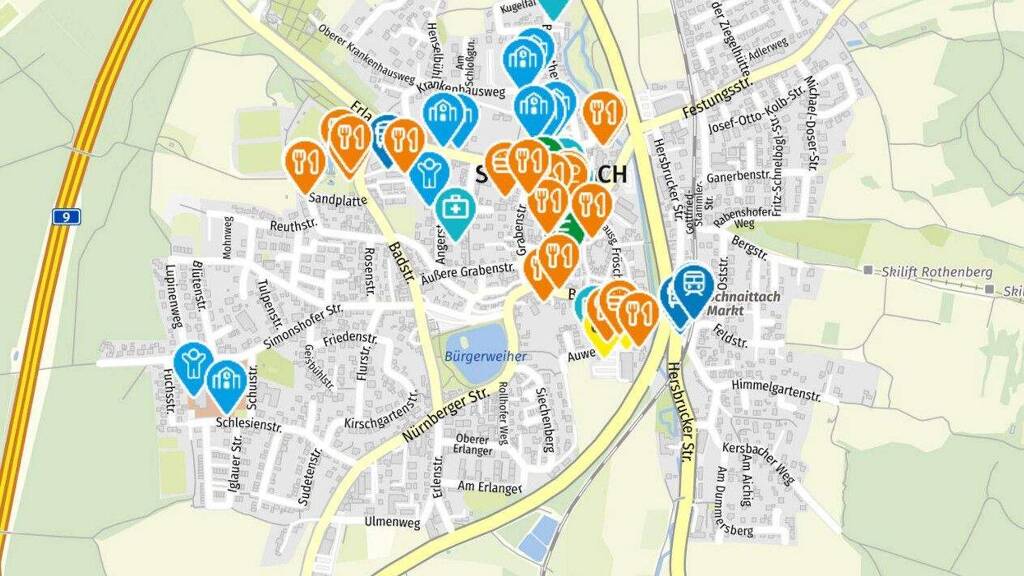1024x576 pixels.
Task: Select the person marker near Fuchsstr.
Action: [194, 365]
